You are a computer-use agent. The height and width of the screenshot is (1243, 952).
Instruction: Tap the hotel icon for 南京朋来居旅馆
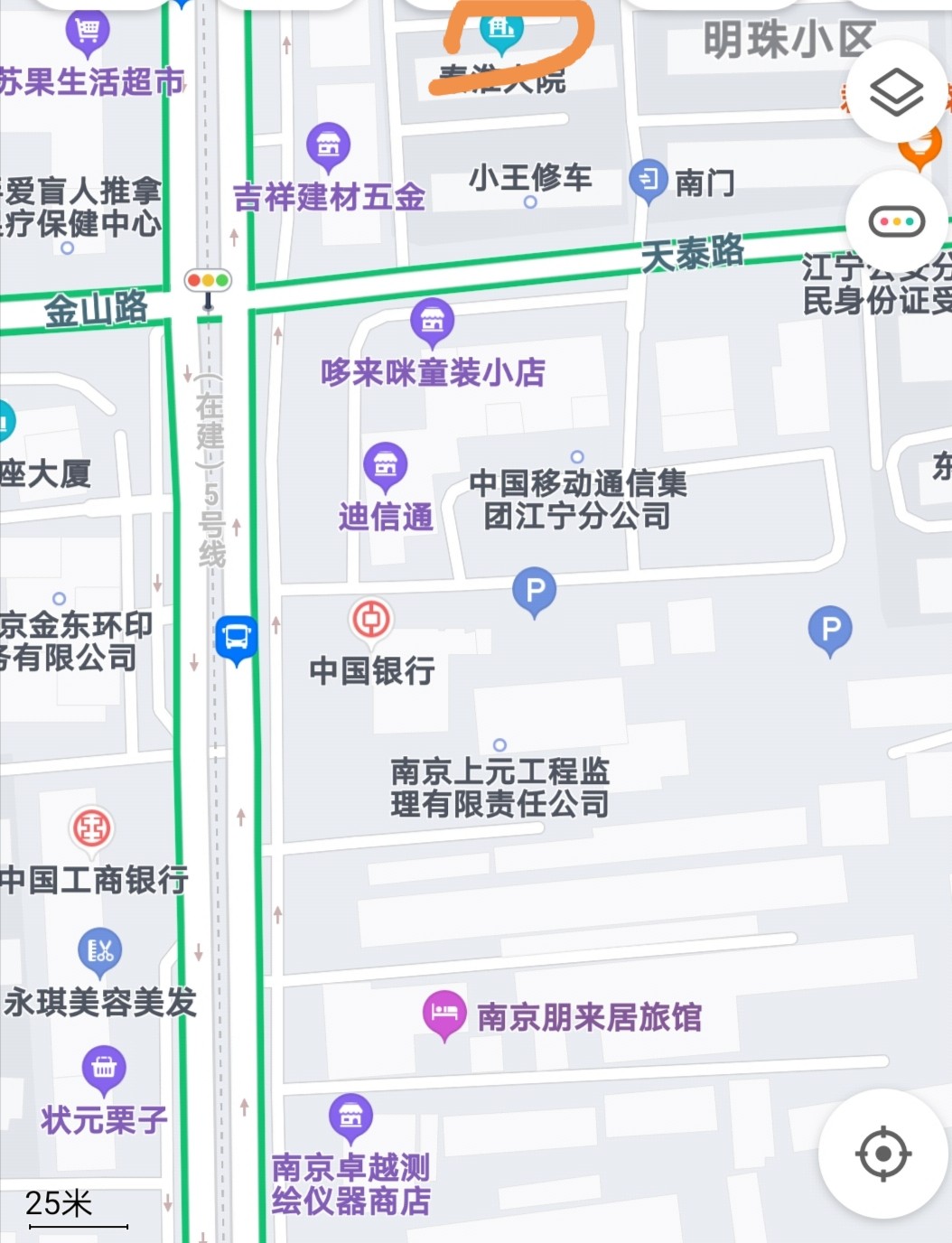tap(443, 1012)
